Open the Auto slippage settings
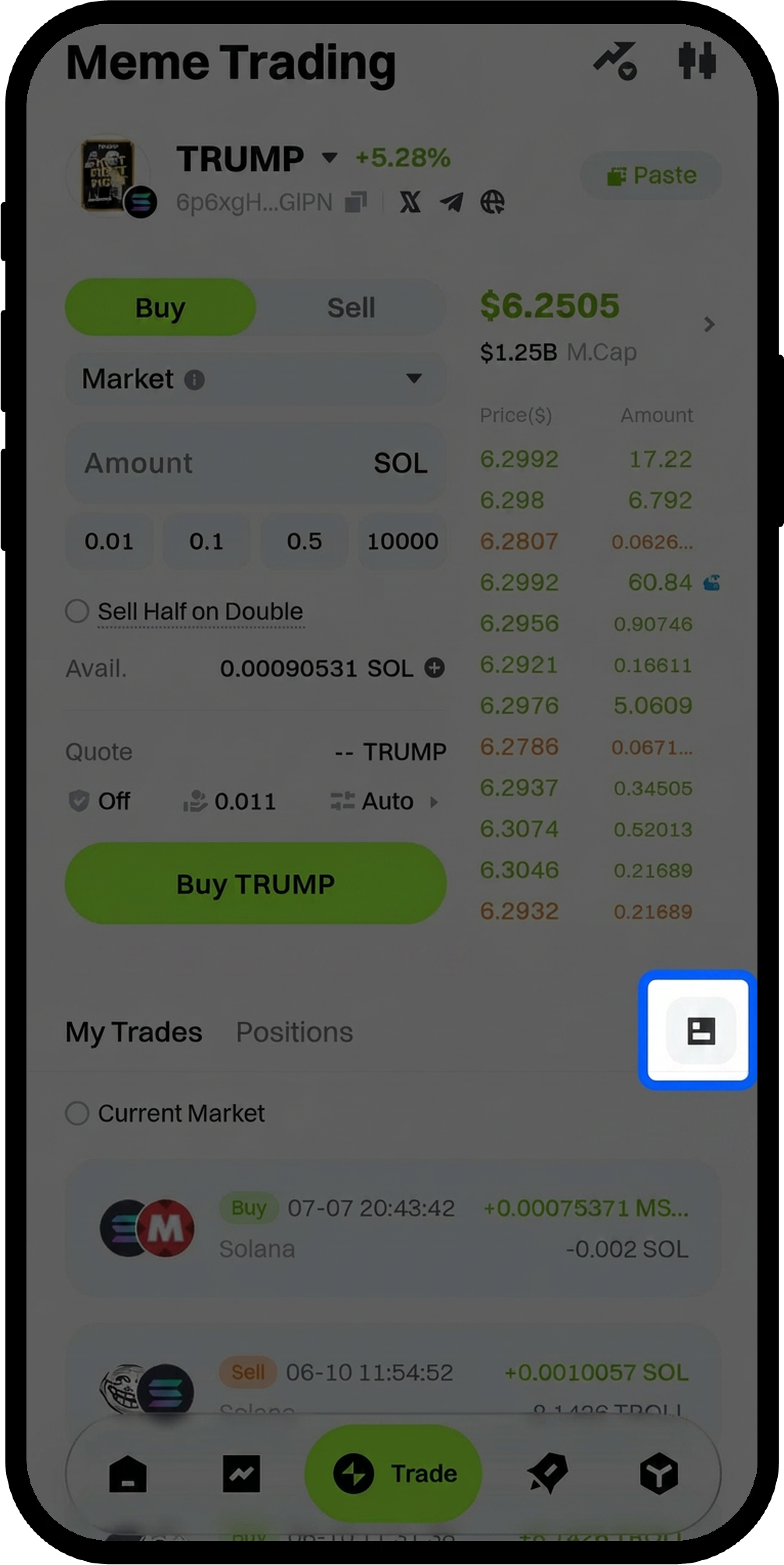 pos(386,801)
